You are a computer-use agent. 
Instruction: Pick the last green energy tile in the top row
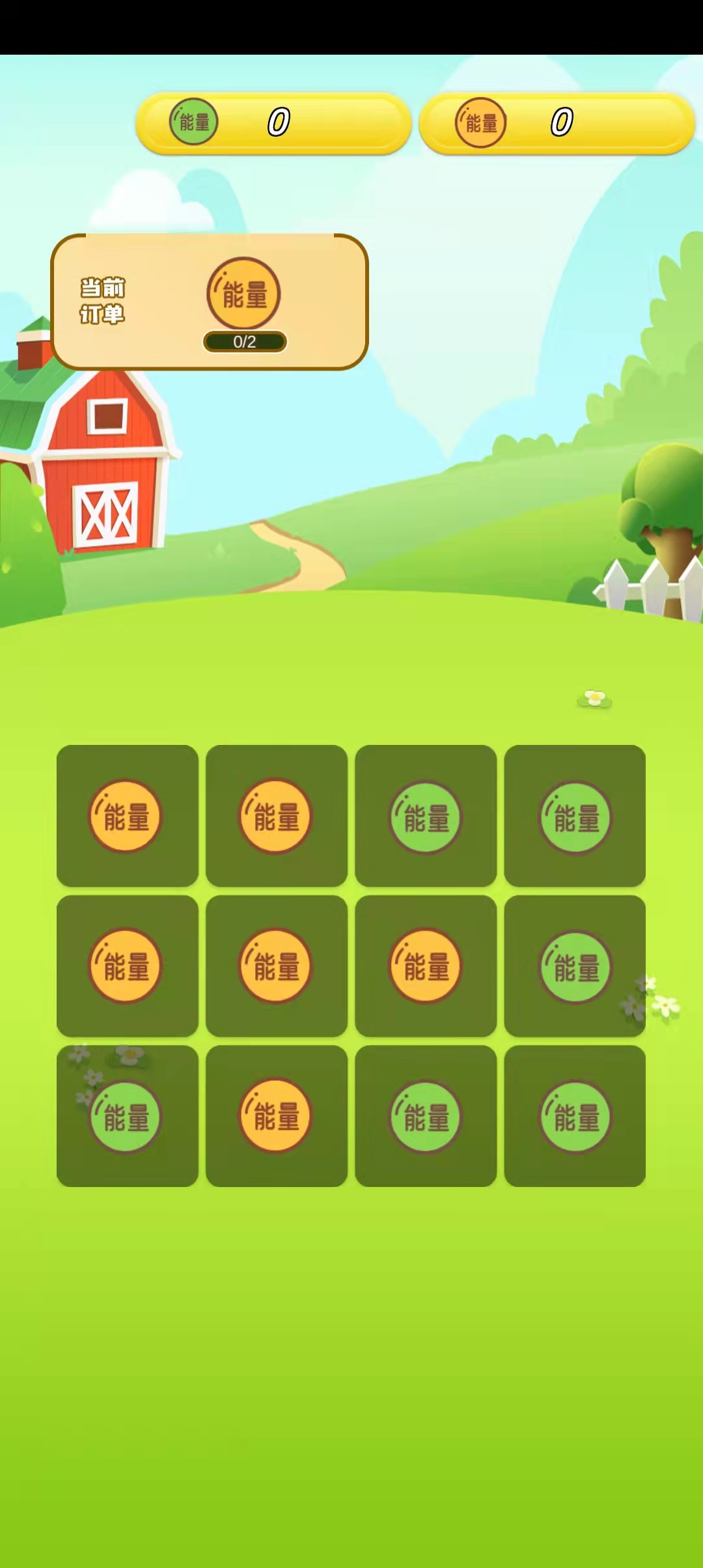point(575,816)
